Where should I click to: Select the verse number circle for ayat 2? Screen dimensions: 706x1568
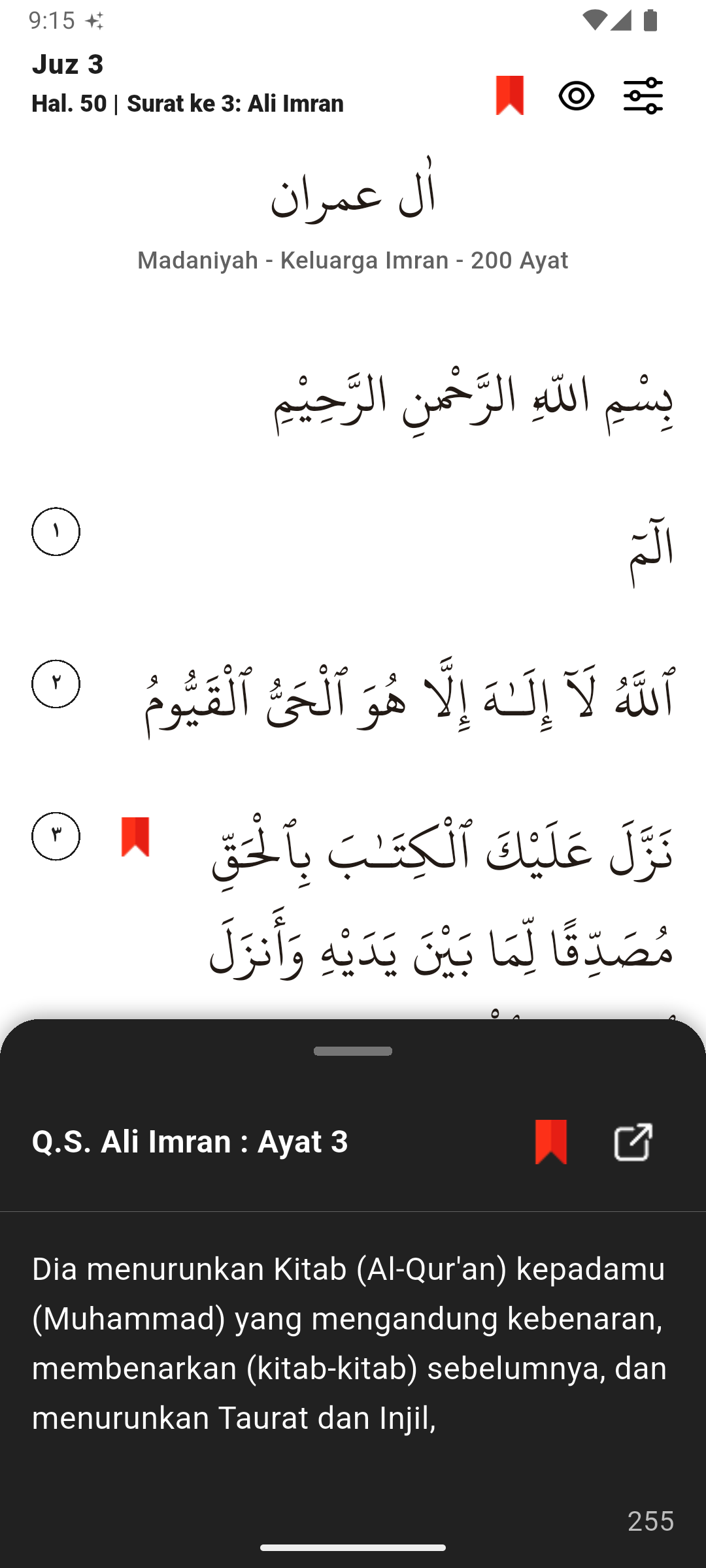tap(56, 683)
